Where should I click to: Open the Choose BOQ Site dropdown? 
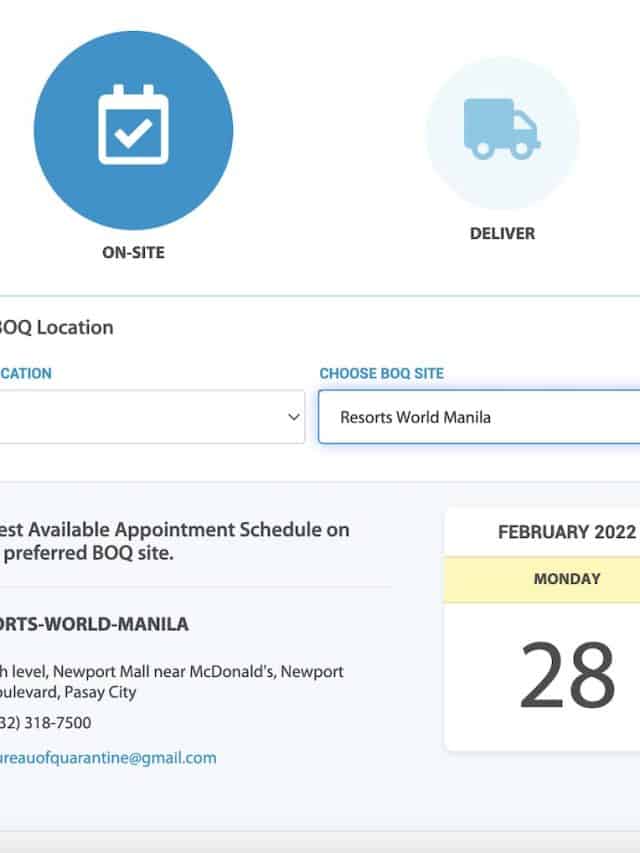[478, 417]
